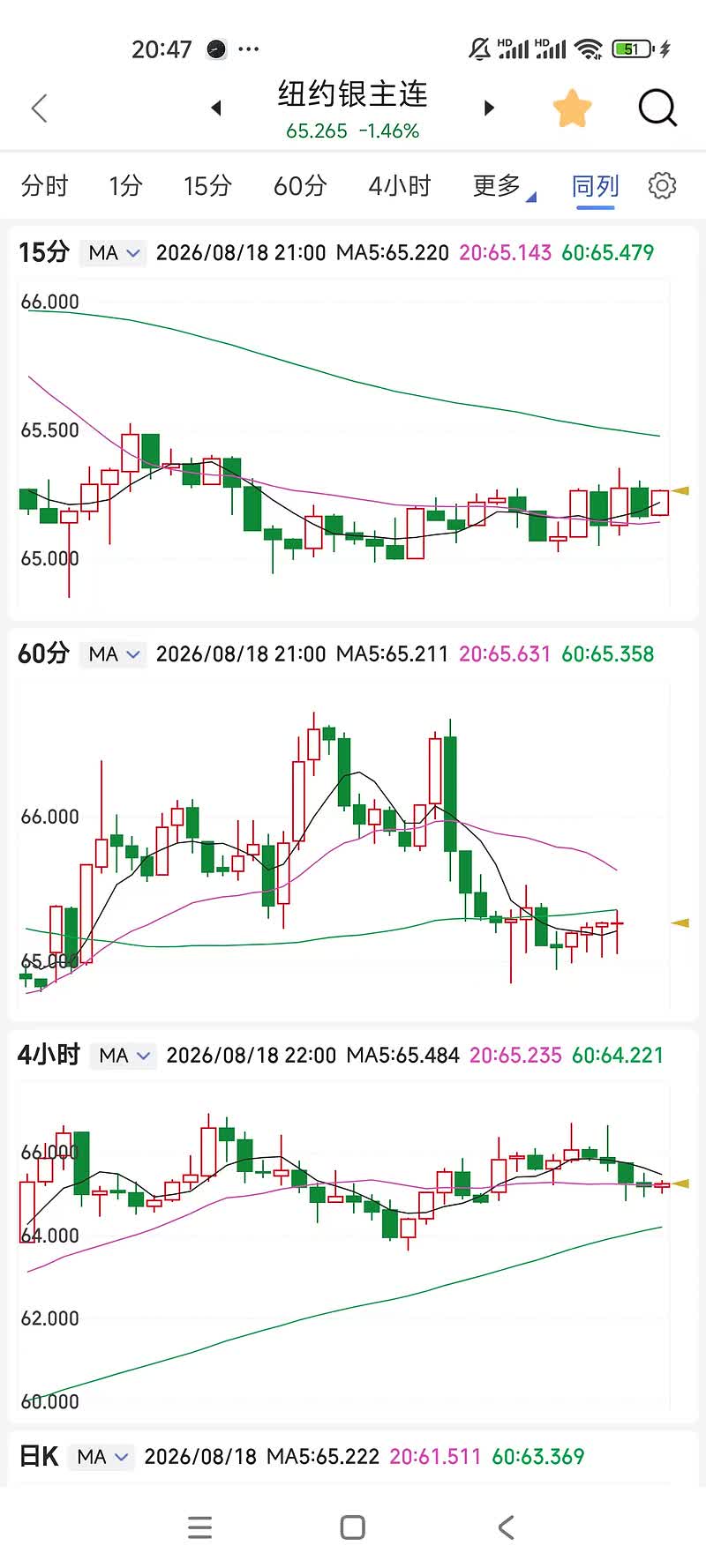Switch to the 60分 tab
Viewport: 706px width, 1568px height.
point(300,186)
